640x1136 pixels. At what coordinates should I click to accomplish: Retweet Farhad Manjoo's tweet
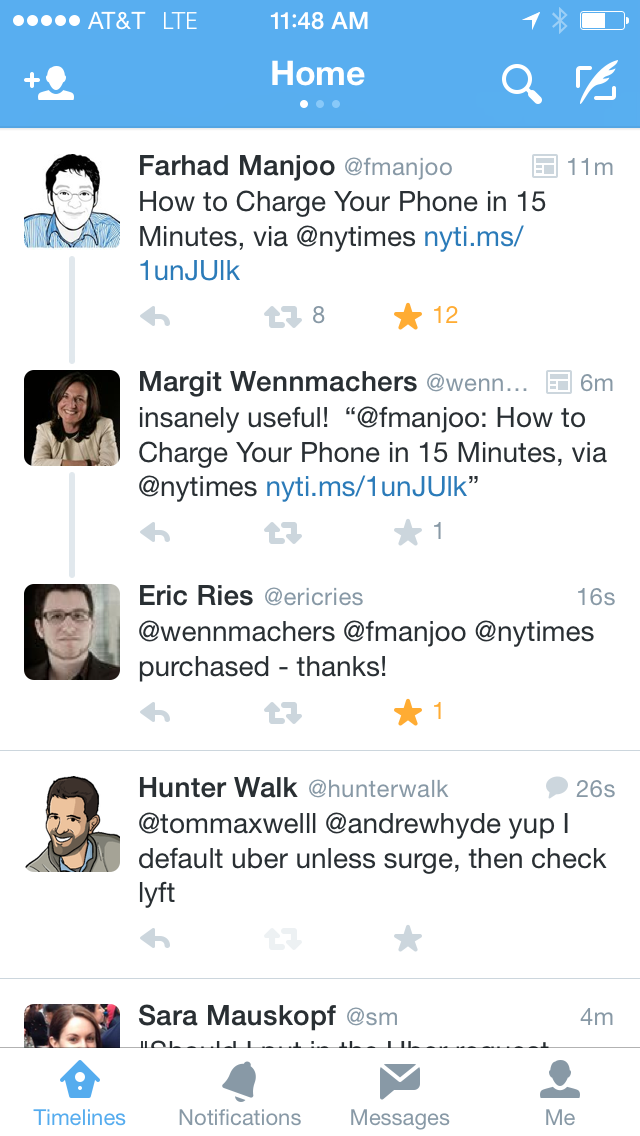282,317
